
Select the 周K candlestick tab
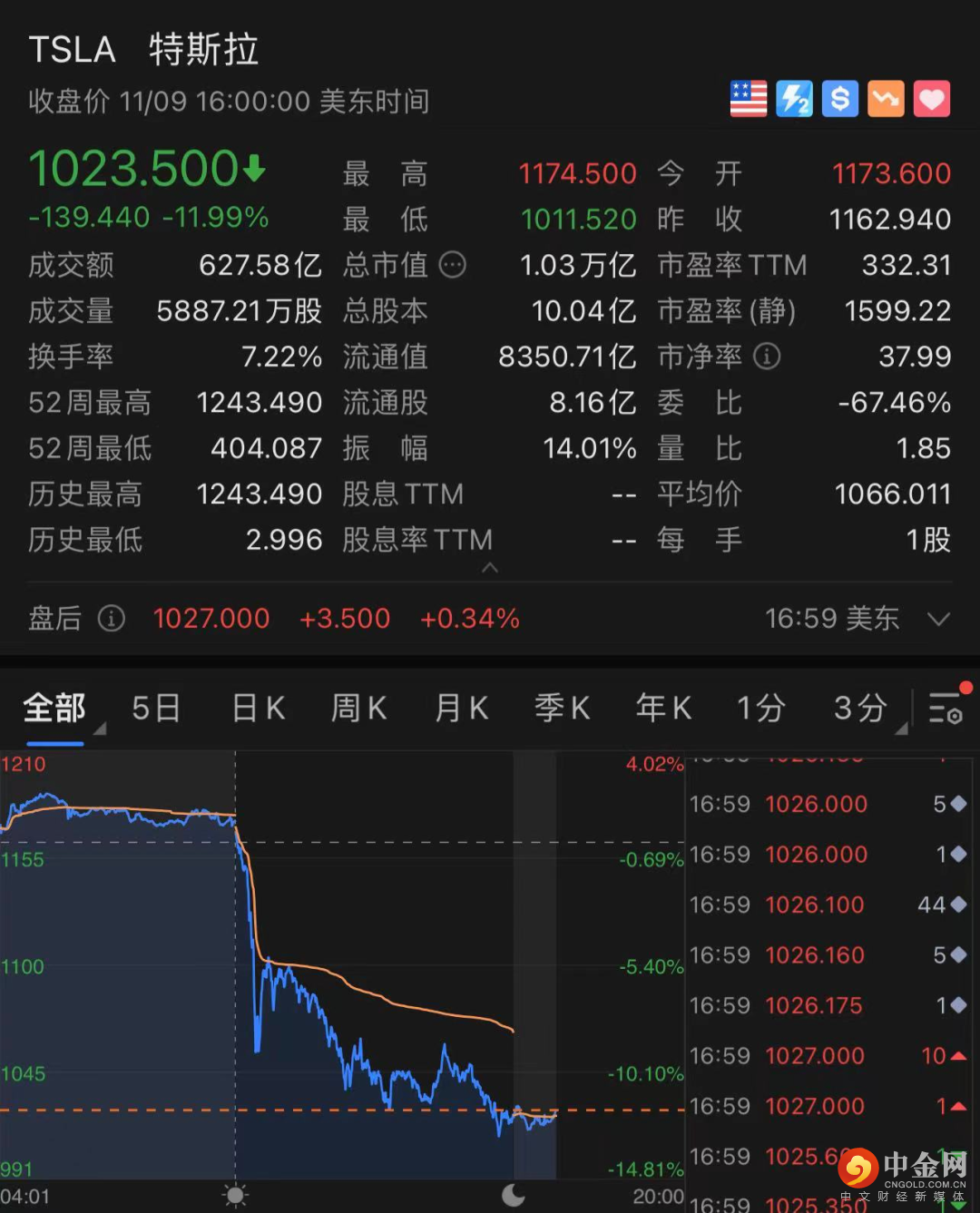click(359, 708)
